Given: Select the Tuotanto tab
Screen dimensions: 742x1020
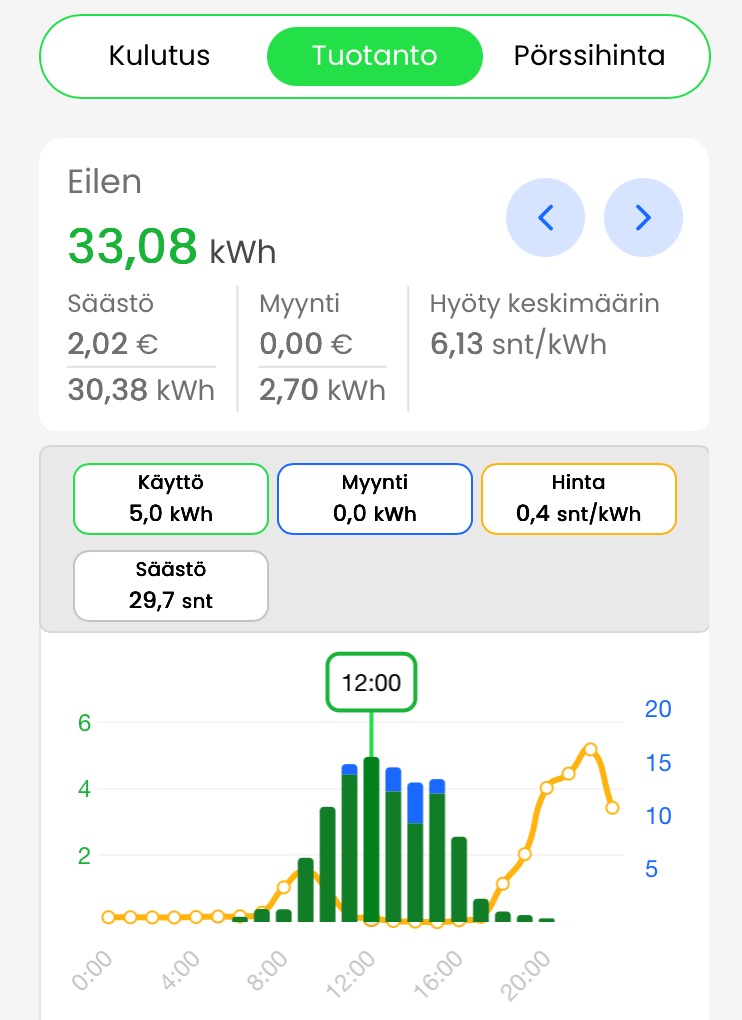Looking at the screenshot, I should click(x=374, y=56).
